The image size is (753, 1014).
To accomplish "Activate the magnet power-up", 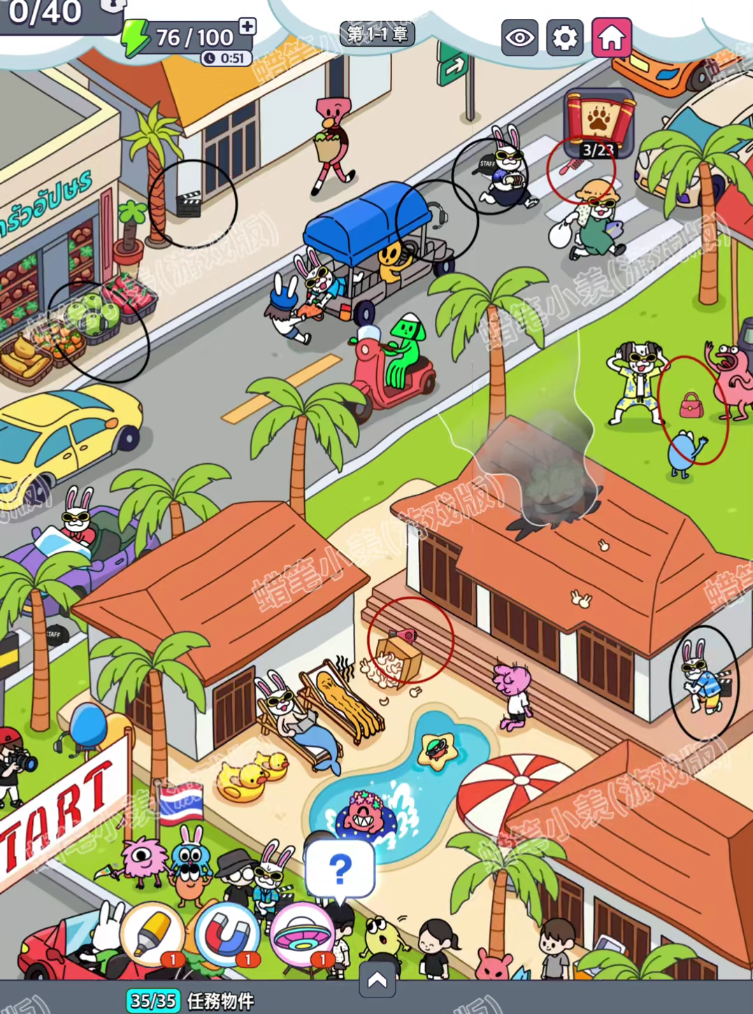I will pyautogui.click(x=226, y=932).
